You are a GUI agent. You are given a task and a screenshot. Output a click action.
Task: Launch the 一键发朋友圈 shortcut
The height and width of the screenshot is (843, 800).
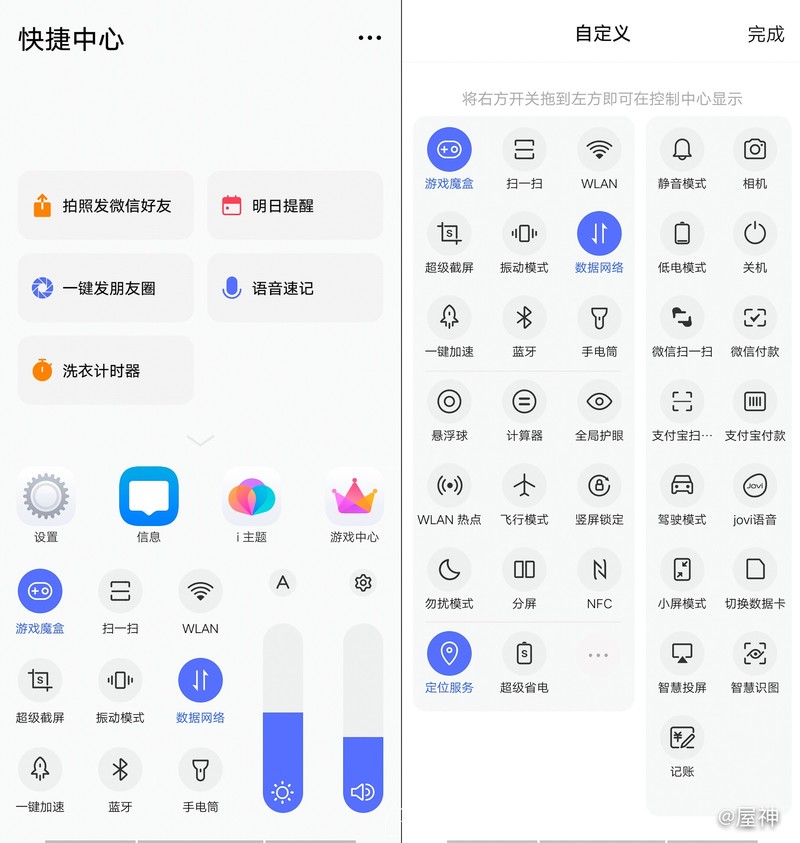click(x=105, y=288)
